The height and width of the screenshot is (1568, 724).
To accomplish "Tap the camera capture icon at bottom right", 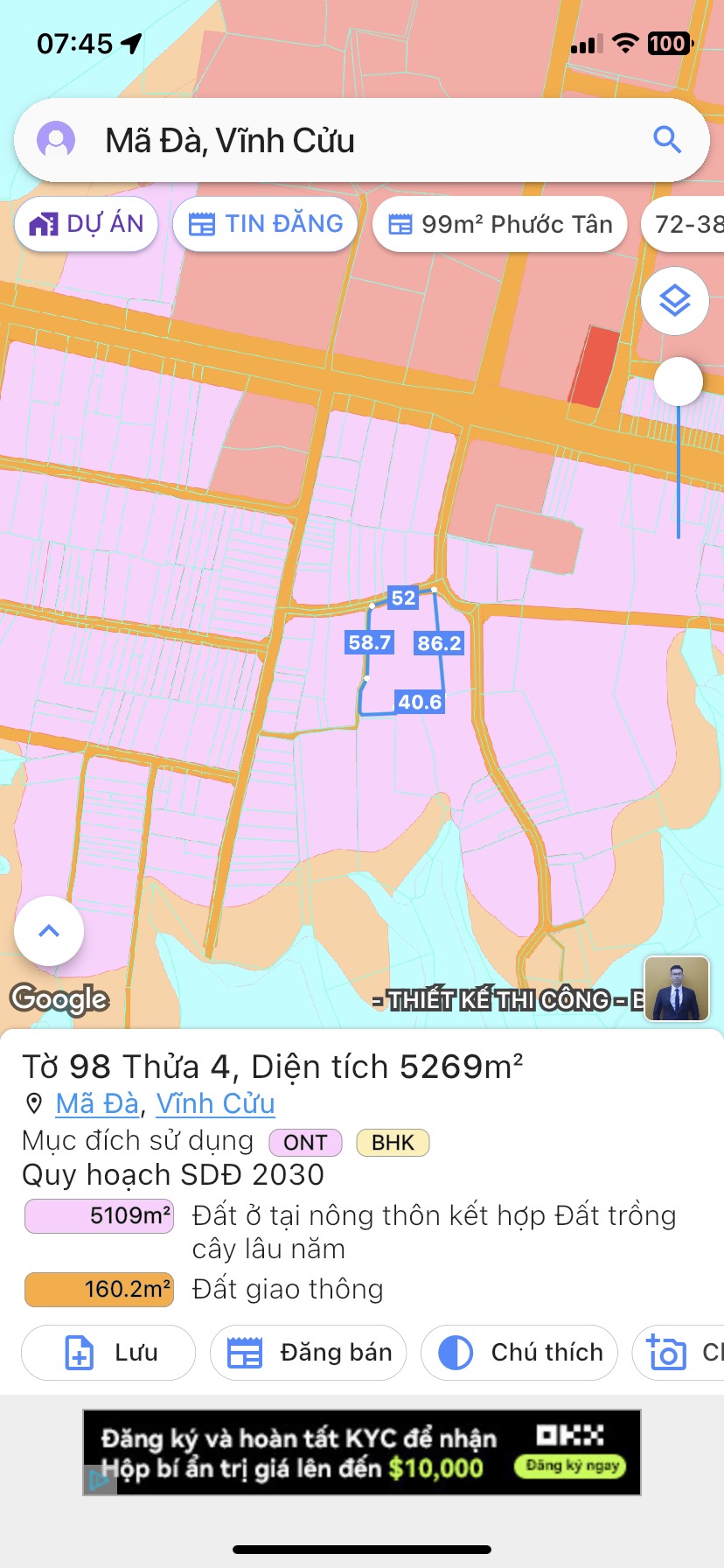I will (x=666, y=1353).
